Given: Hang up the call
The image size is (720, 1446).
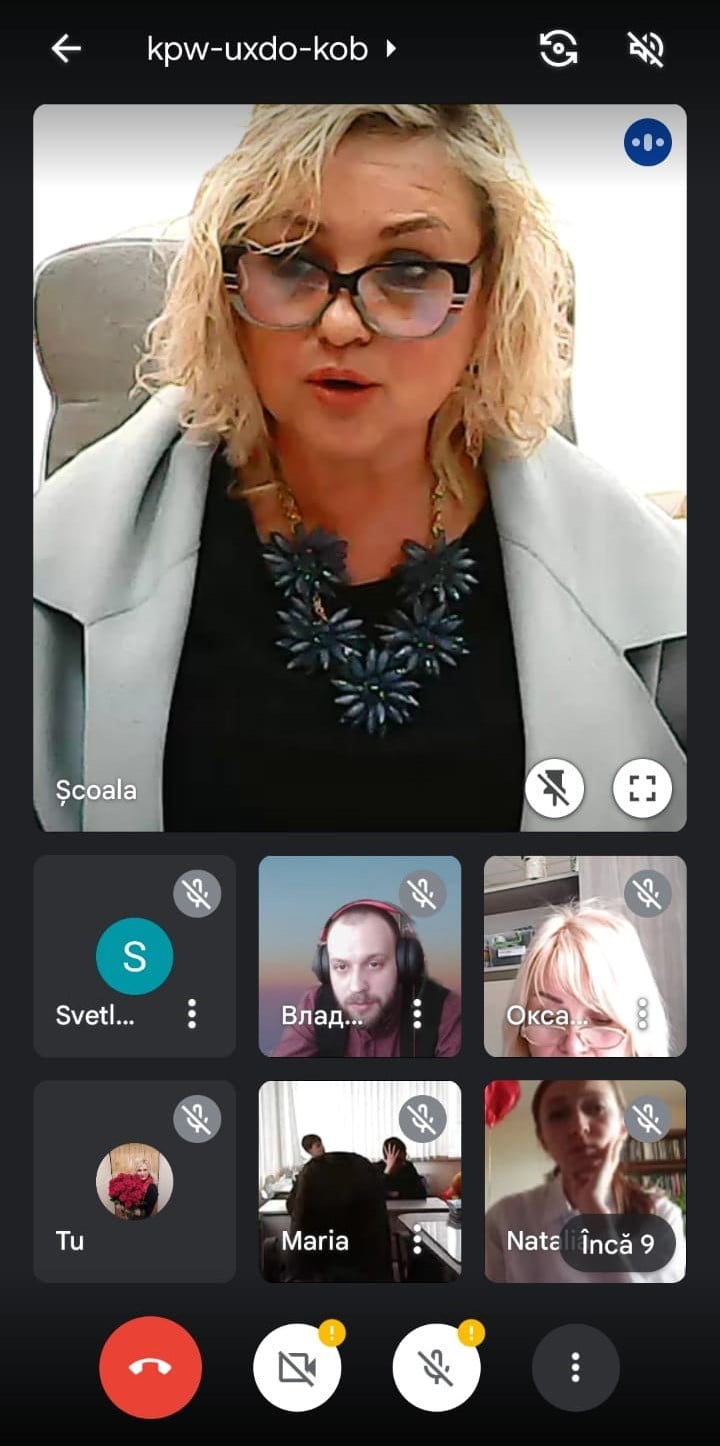Looking at the screenshot, I should pos(151,1367).
